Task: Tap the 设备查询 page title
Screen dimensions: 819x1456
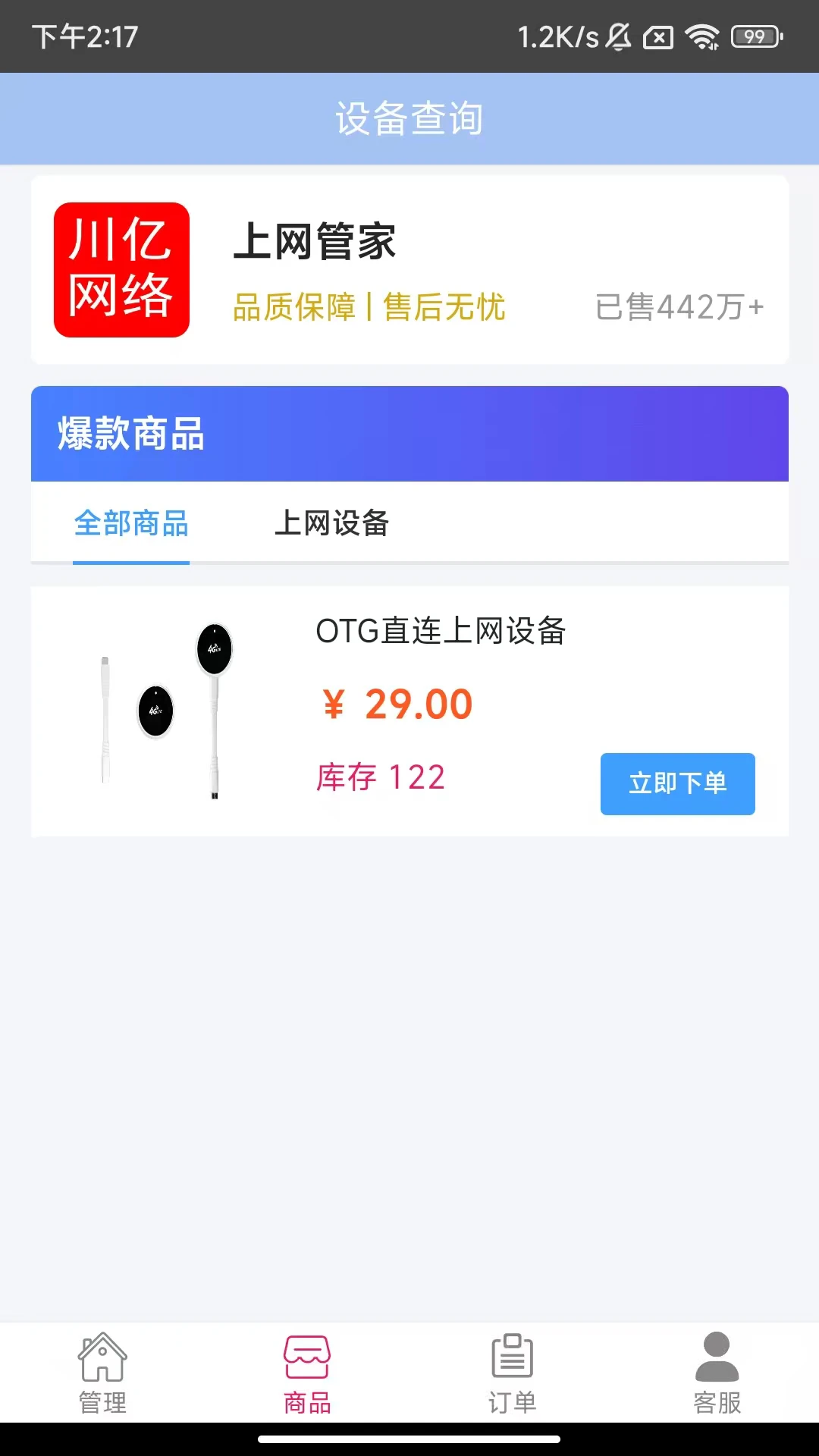Action: click(x=409, y=118)
